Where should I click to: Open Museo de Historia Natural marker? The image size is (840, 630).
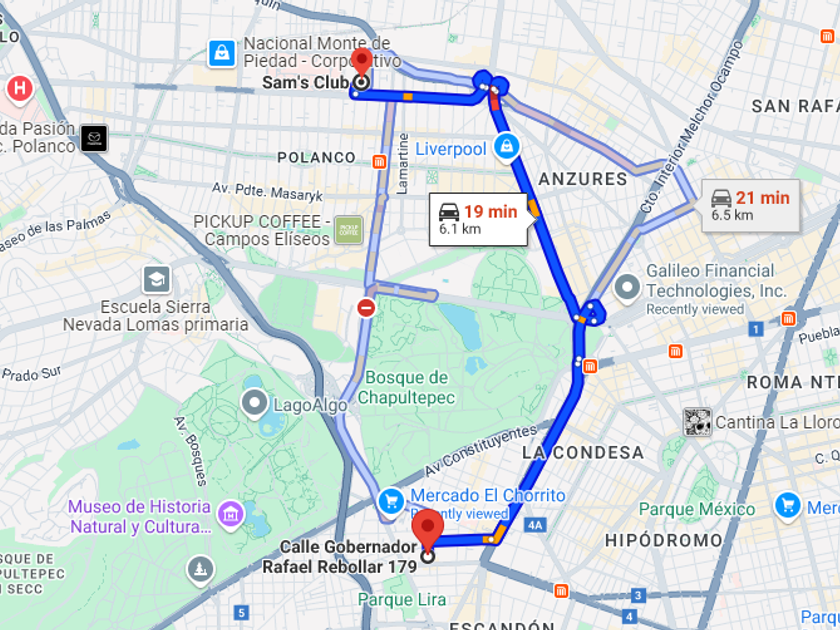pos(231,515)
